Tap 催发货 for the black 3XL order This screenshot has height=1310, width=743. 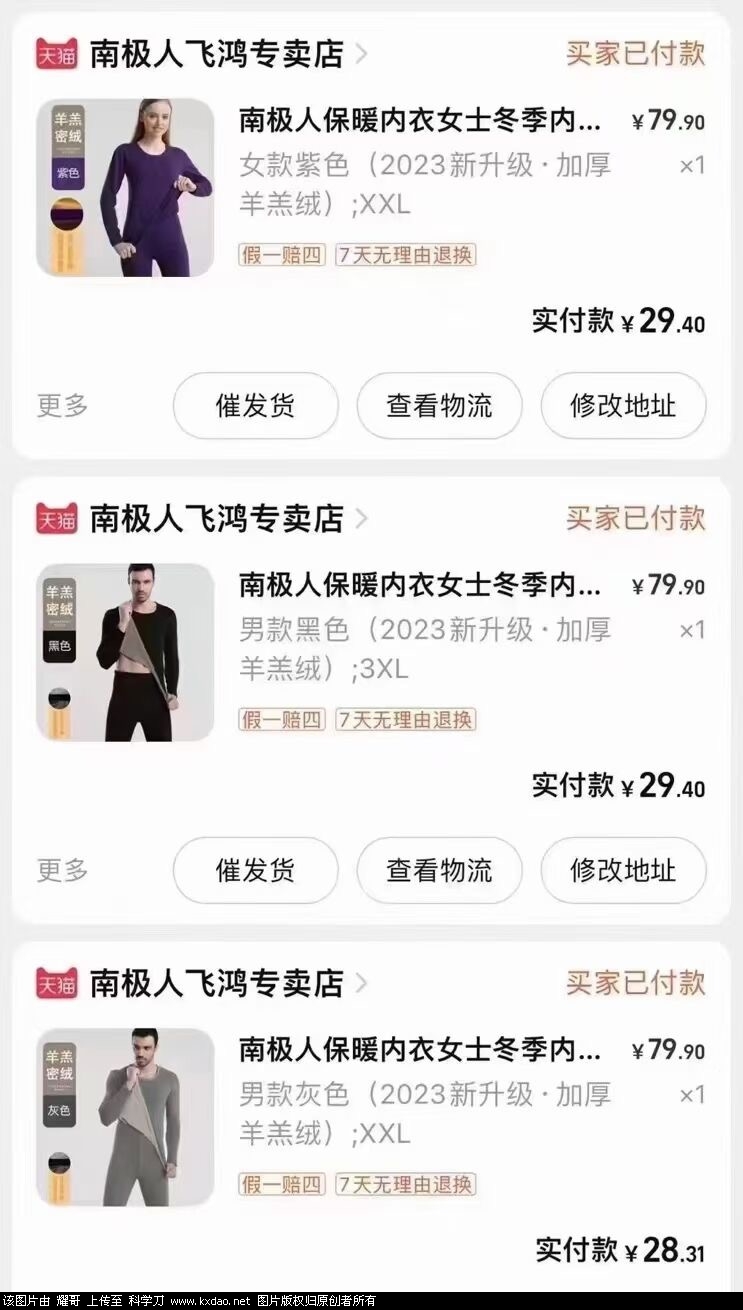[x=255, y=870]
